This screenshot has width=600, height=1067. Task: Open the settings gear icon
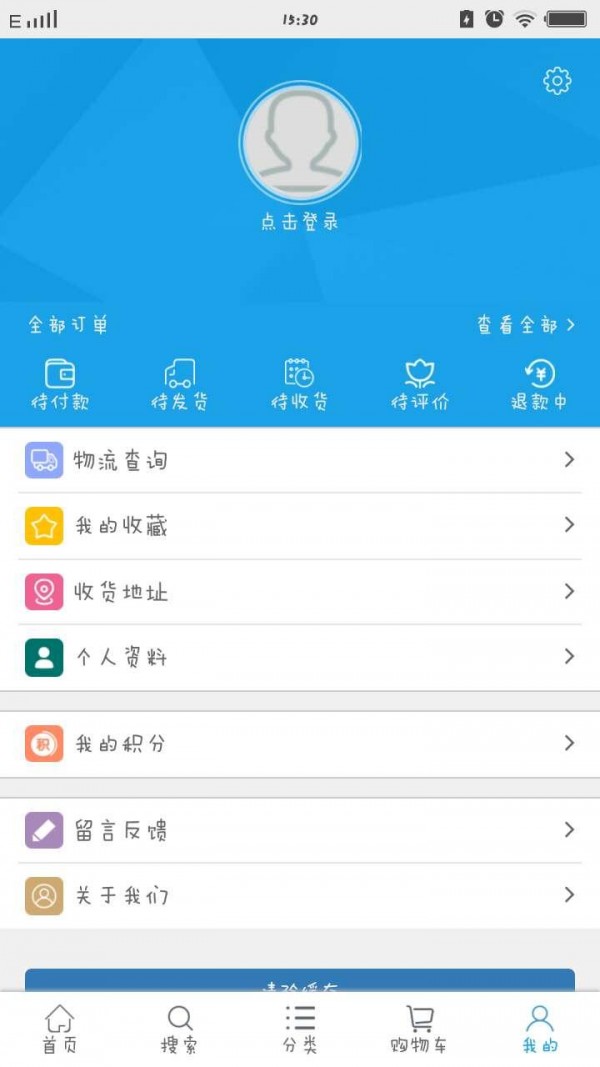557,81
